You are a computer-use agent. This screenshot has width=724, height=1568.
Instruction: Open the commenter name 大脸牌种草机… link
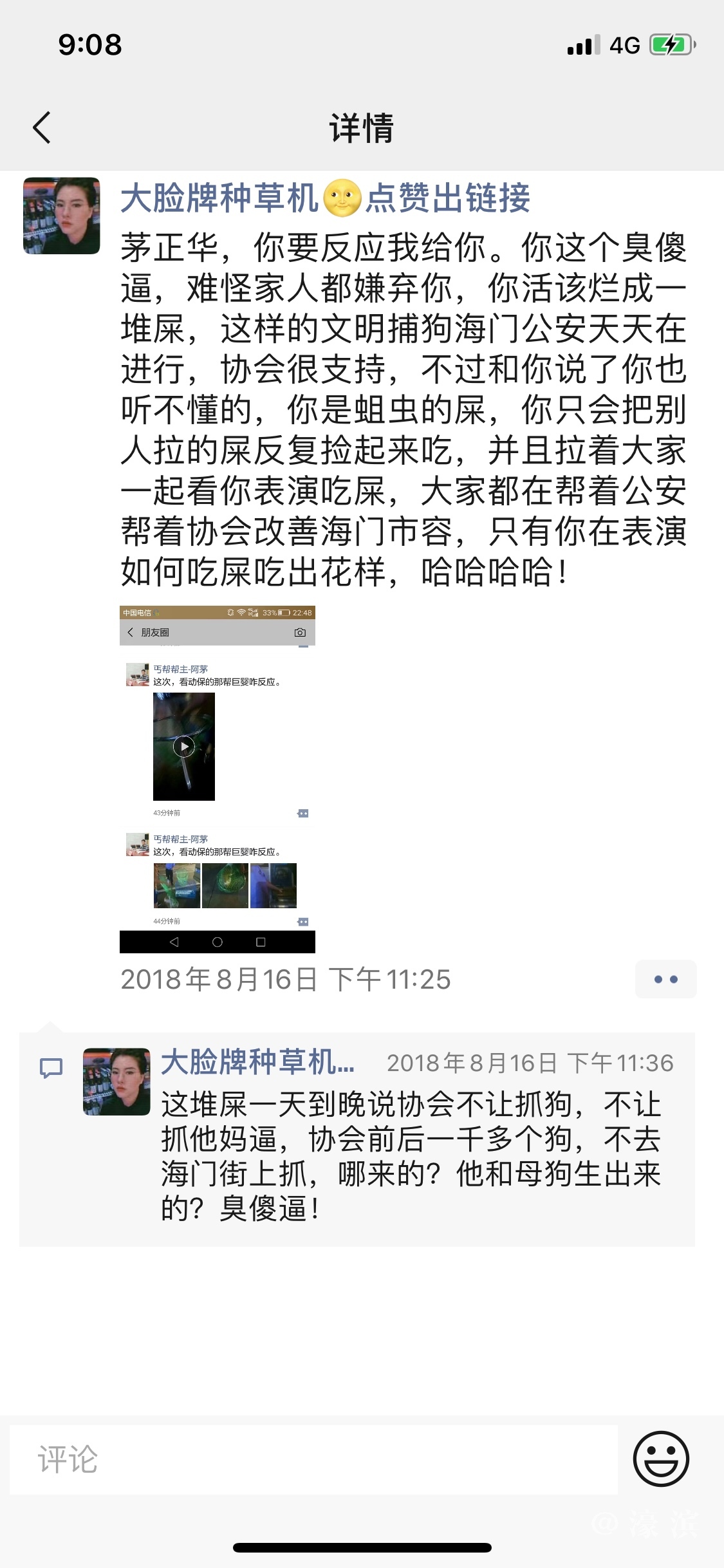pos(257,1062)
